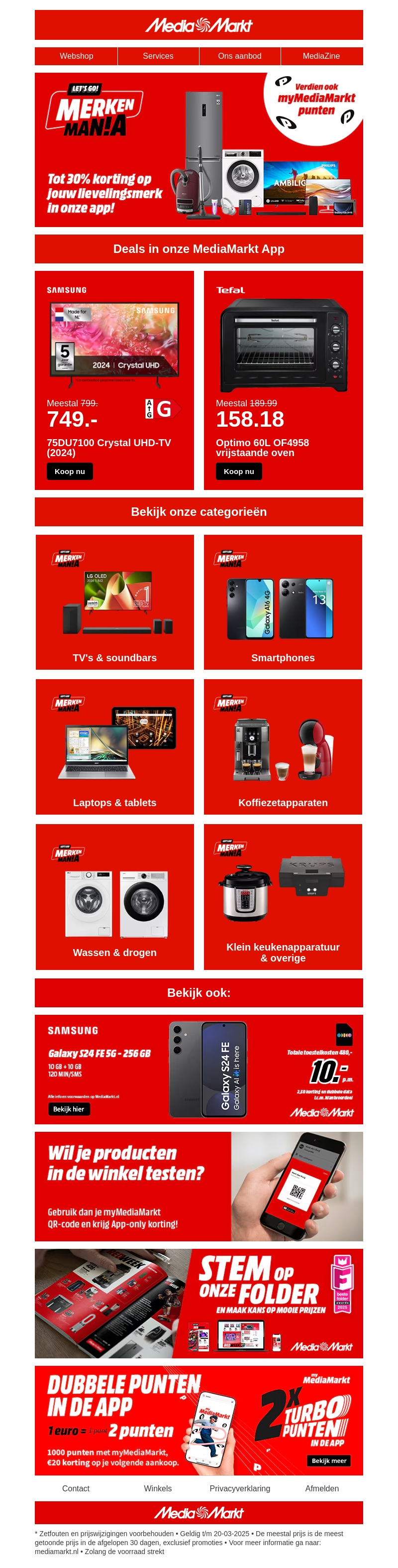Open the Webshop navigation link
Viewport: 398px width, 1568px height.
click(76, 56)
